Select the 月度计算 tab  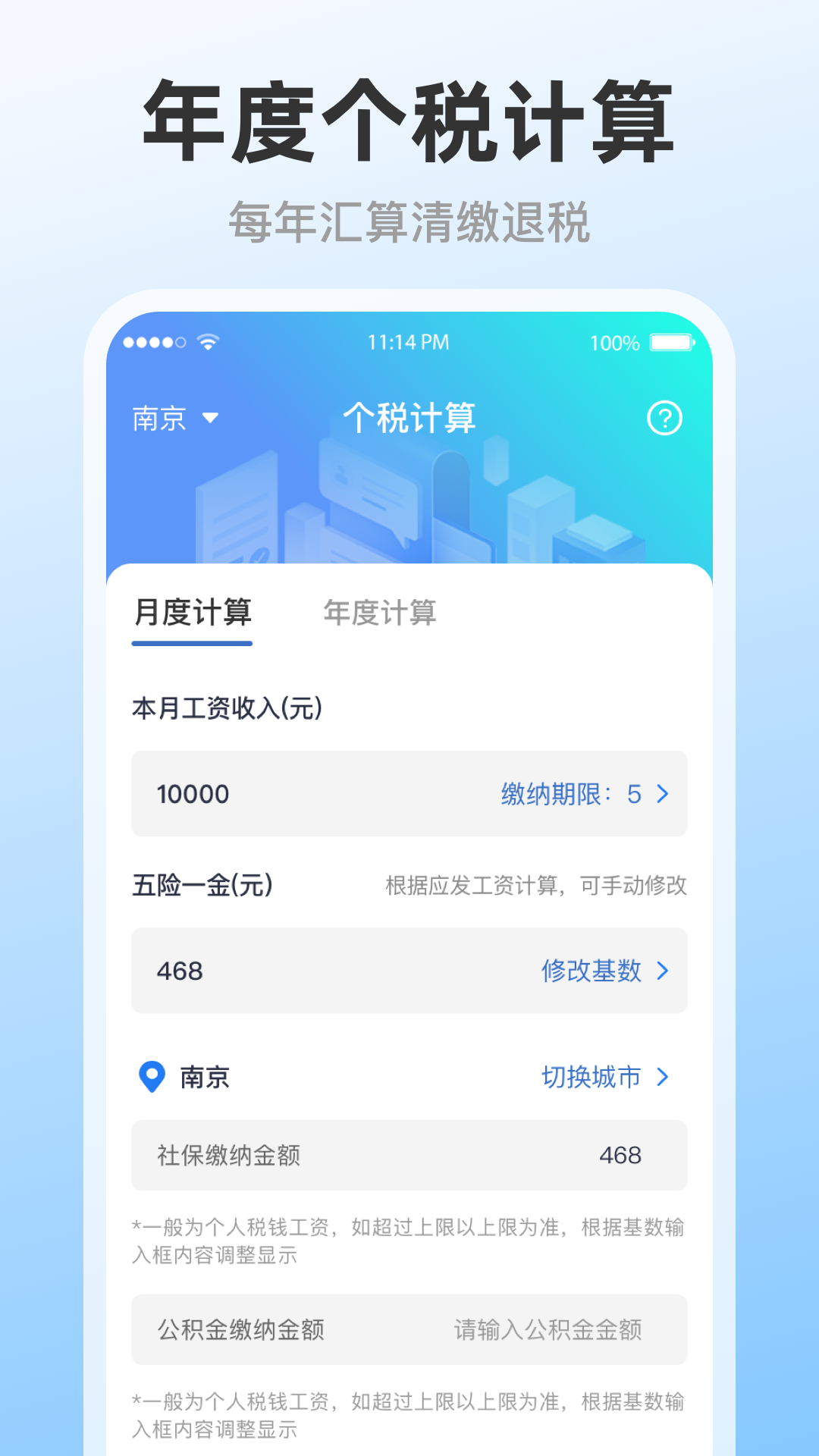[192, 614]
